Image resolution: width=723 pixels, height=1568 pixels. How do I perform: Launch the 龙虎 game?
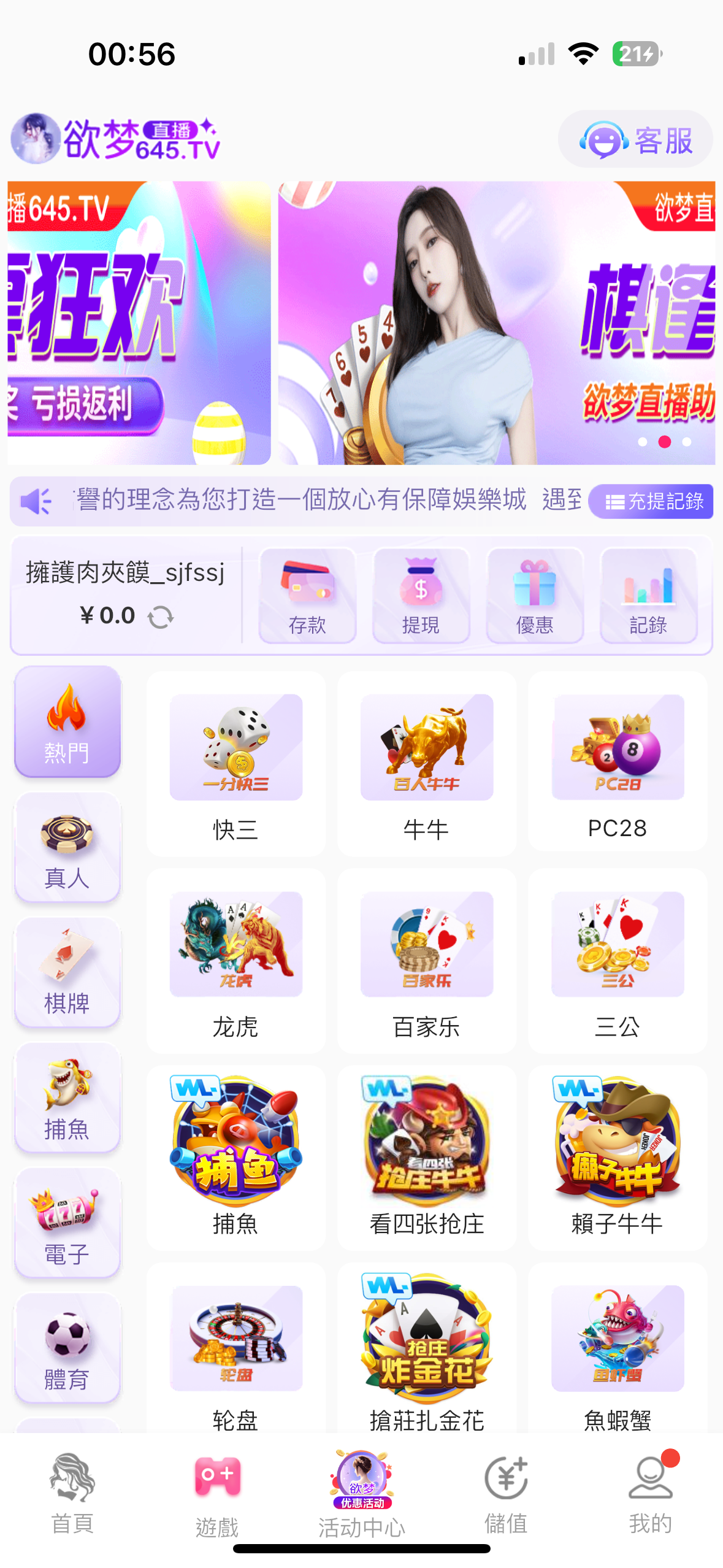click(x=235, y=962)
